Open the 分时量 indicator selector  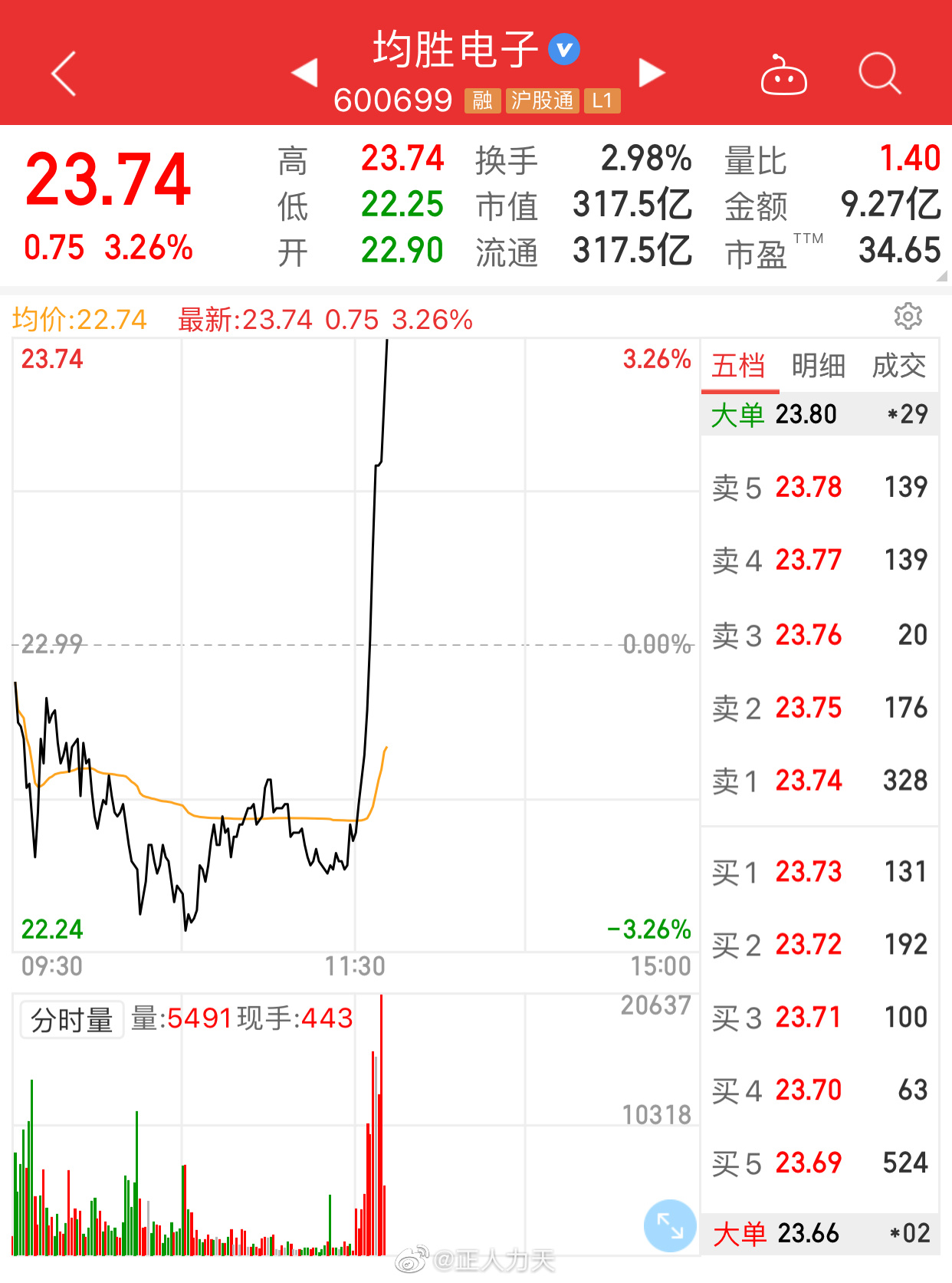point(71,1020)
